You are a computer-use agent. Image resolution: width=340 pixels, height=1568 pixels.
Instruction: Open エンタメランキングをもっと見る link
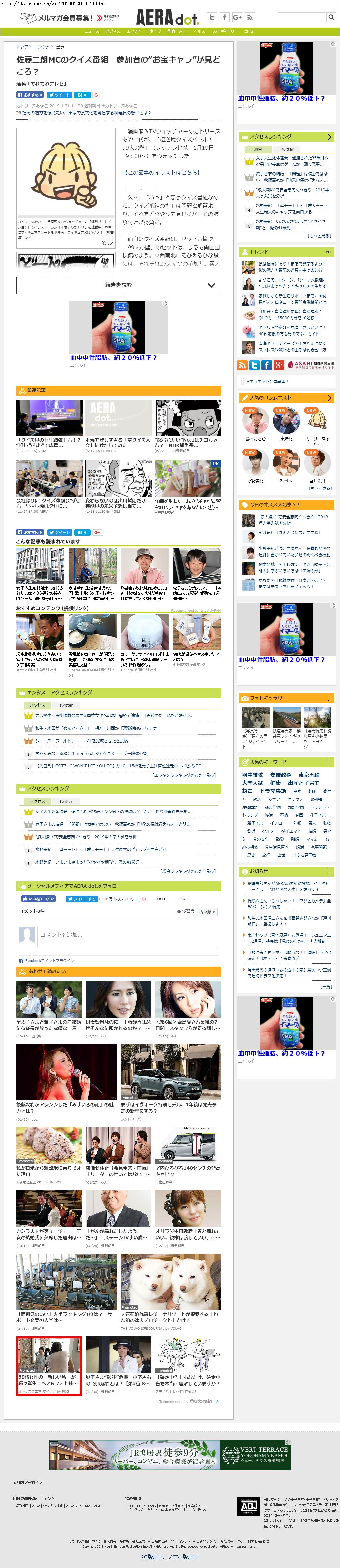tap(184, 775)
